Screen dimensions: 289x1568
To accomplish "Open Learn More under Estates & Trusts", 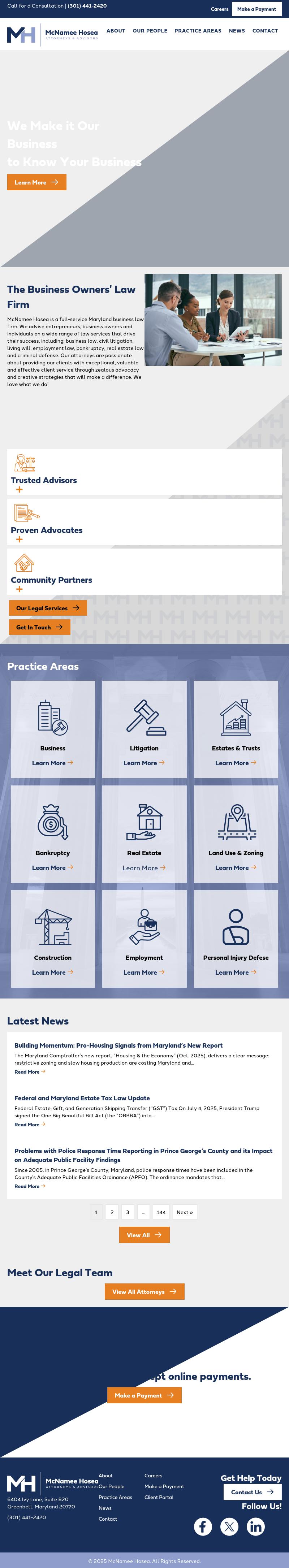I will 236,763.
